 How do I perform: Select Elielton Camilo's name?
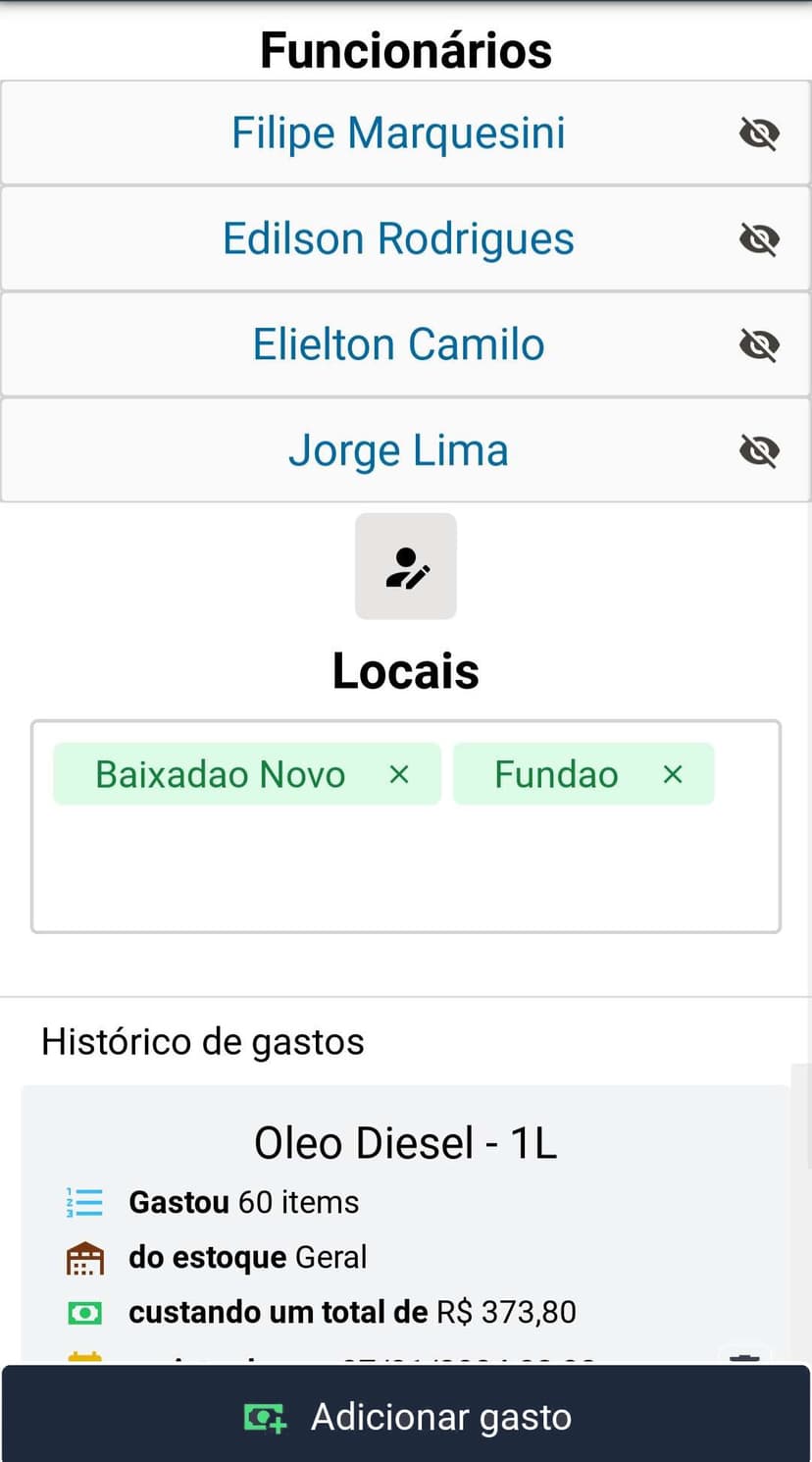pyautogui.click(x=397, y=344)
